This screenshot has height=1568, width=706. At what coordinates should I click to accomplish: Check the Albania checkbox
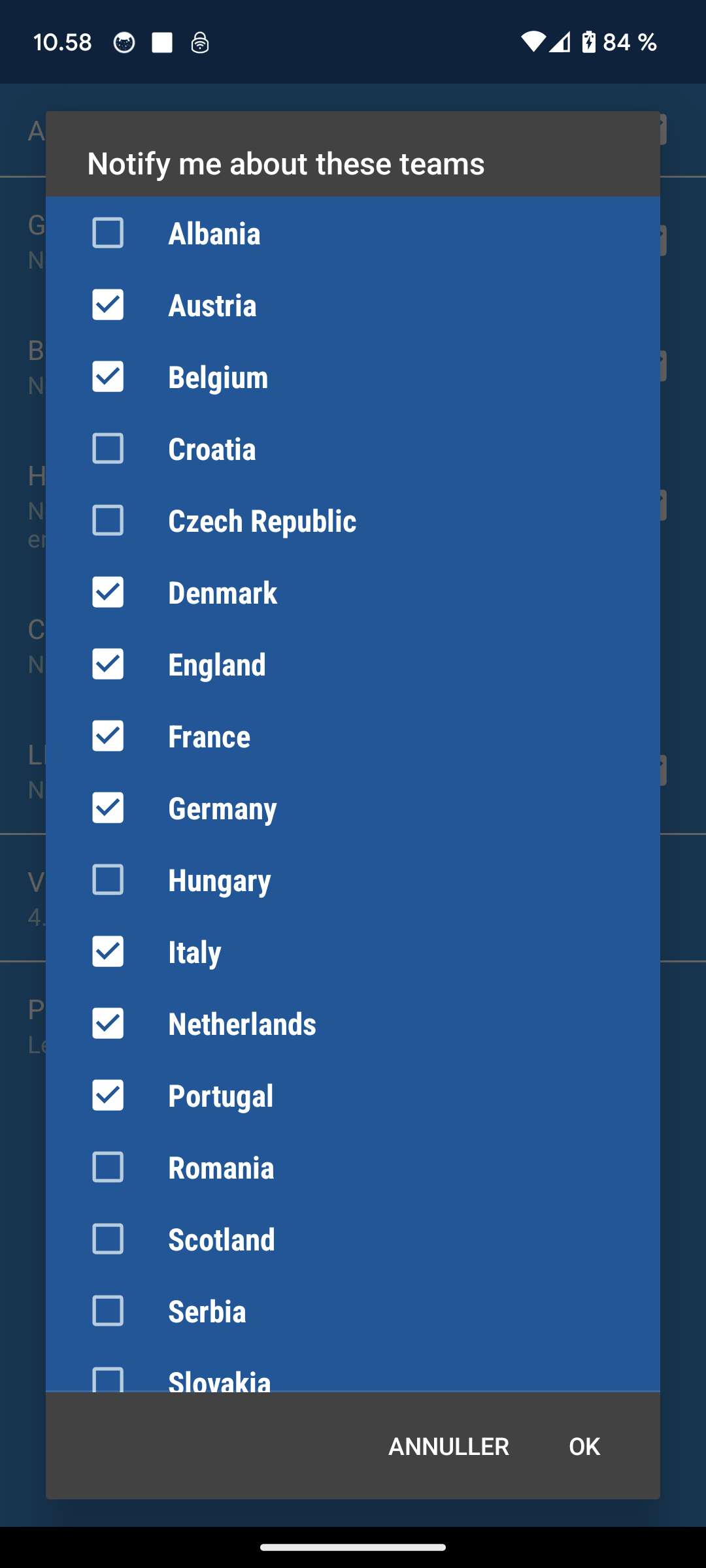click(x=108, y=233)
